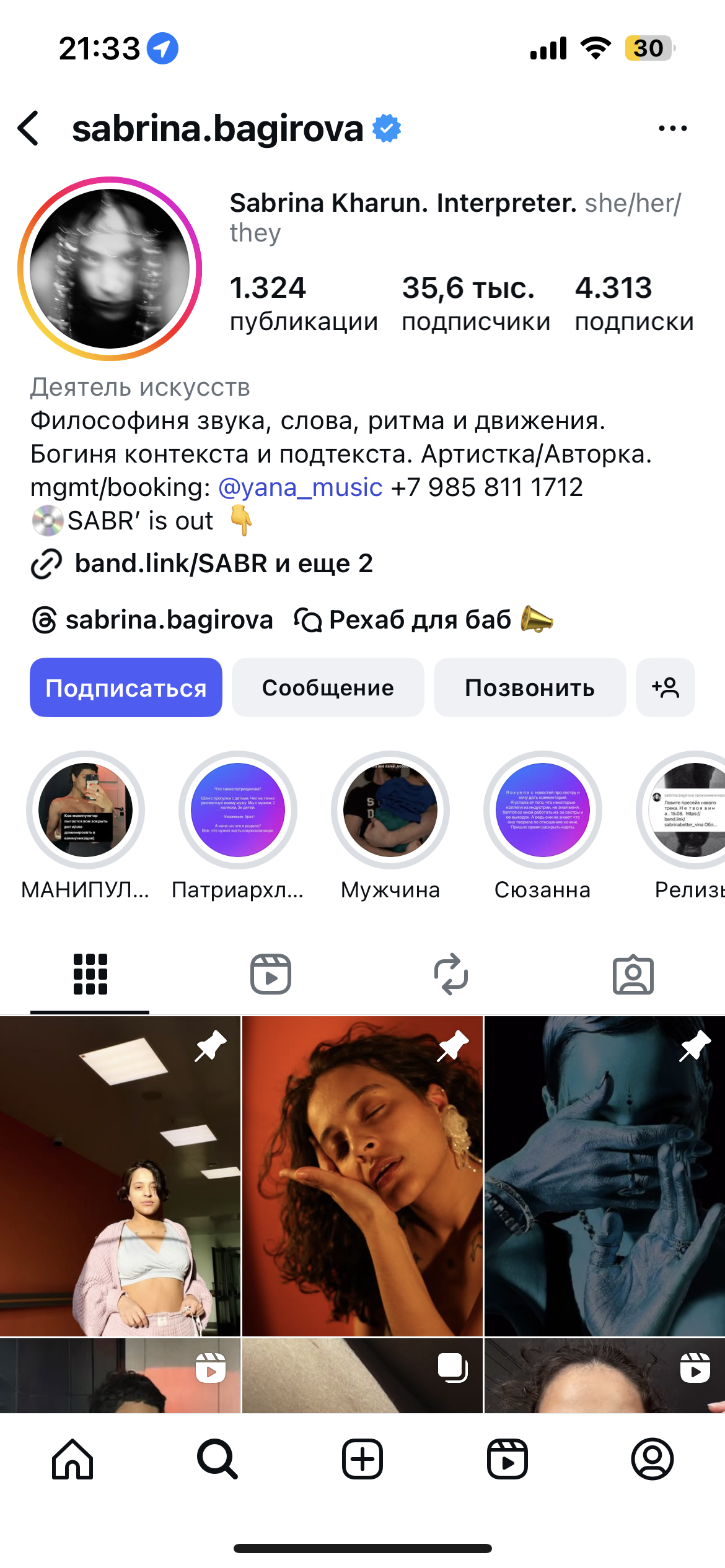Show suggested accounts with add-person icon
Image resolution: width=725 pixels, height=1568 pixels.
[665, 687]
